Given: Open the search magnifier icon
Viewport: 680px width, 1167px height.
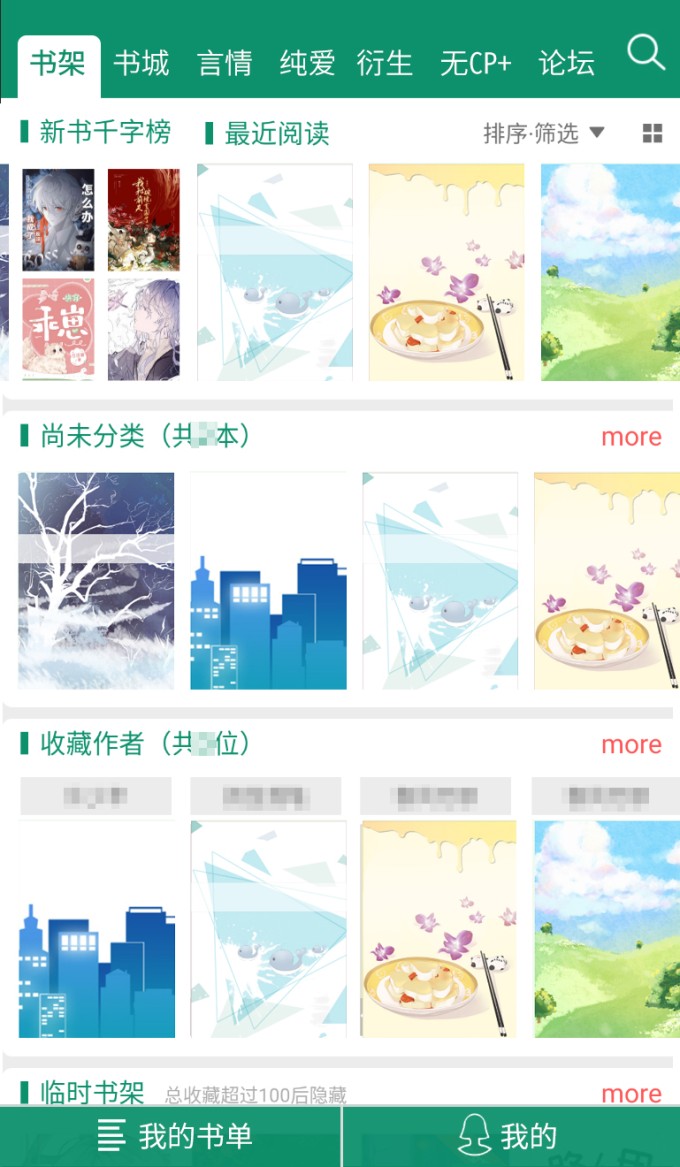Looking at the screenshot, I should point(646,53).
